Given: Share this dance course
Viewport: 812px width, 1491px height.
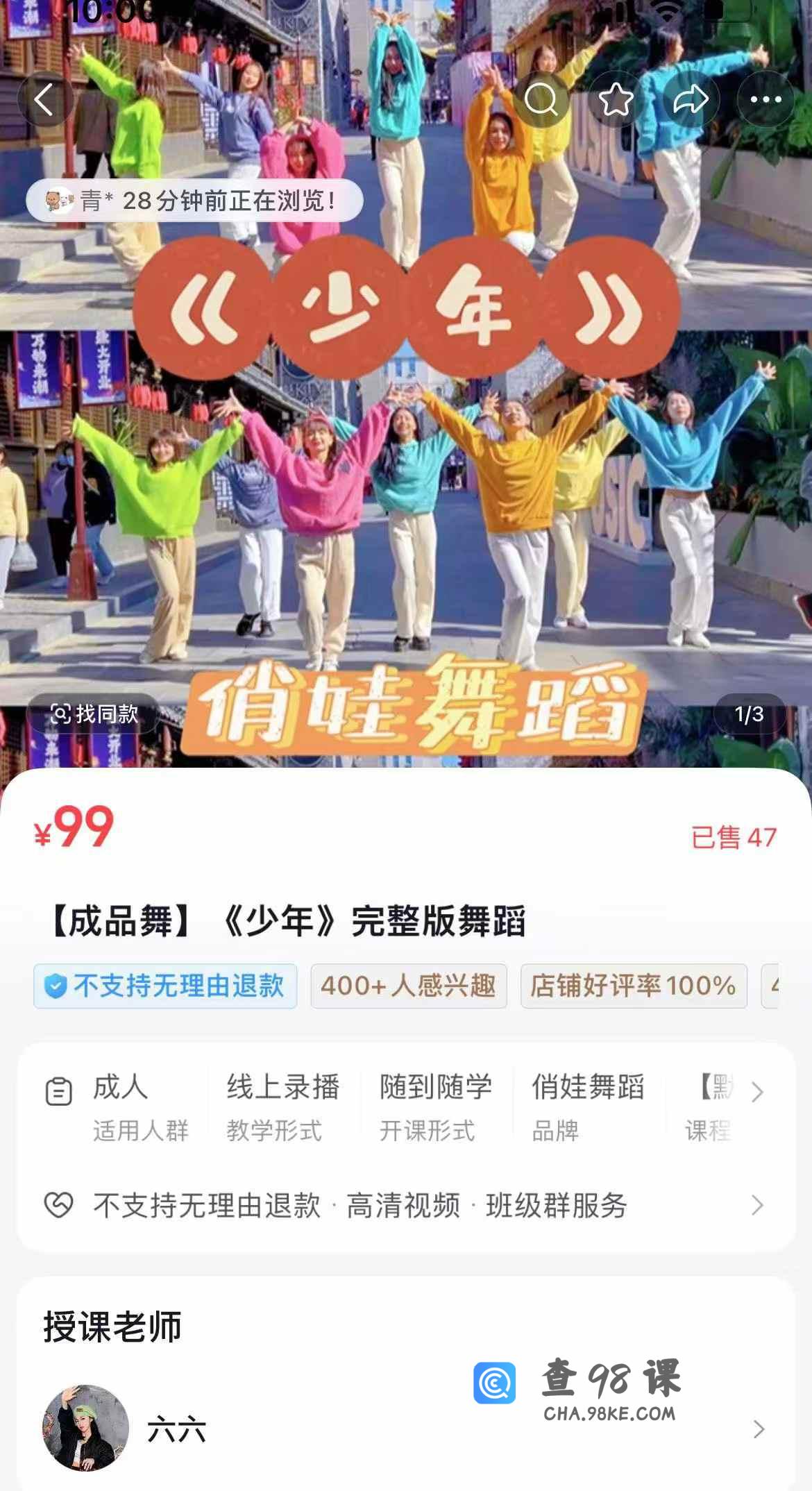Looking at the screenshot, I should (690, 99).
